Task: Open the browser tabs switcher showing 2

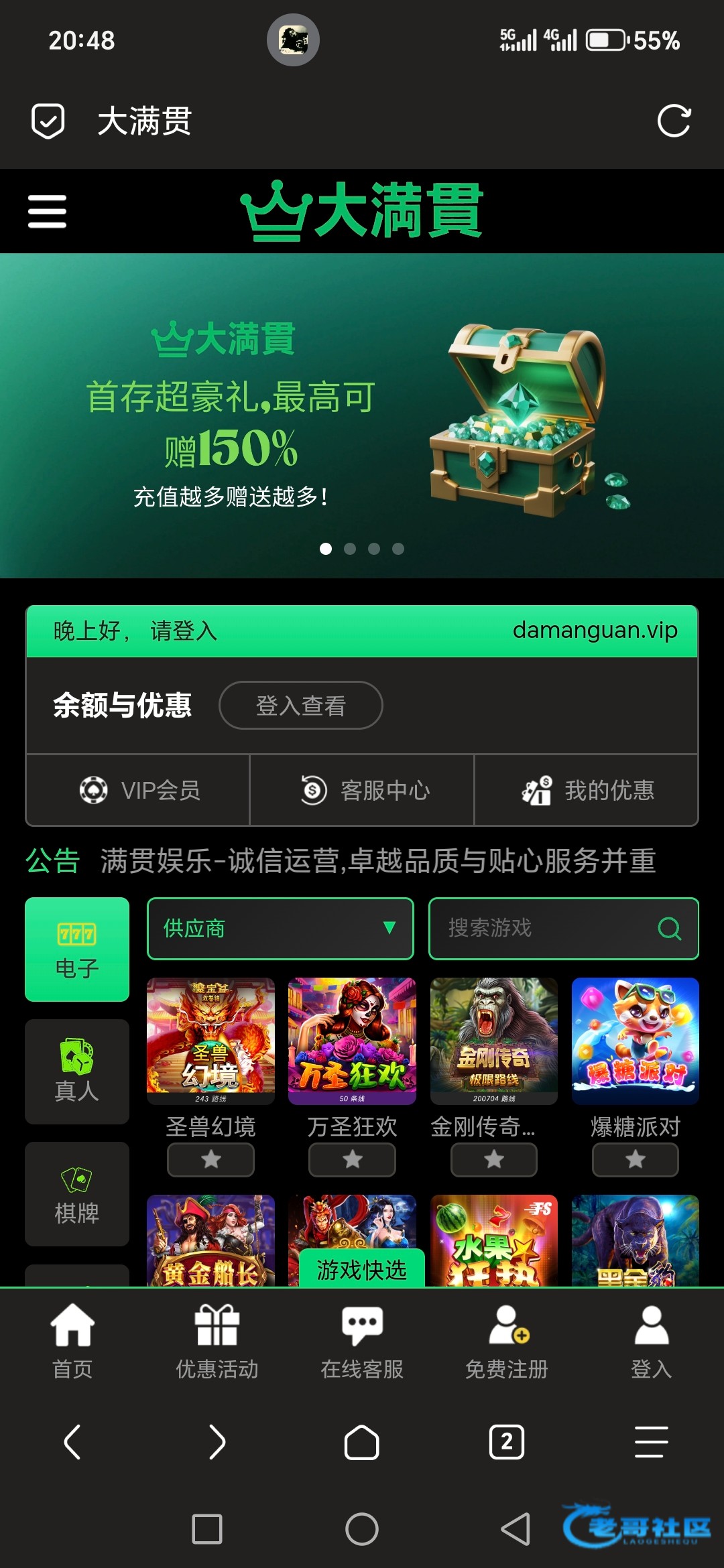Action: pyautogui.click(x=507, y=1441)
